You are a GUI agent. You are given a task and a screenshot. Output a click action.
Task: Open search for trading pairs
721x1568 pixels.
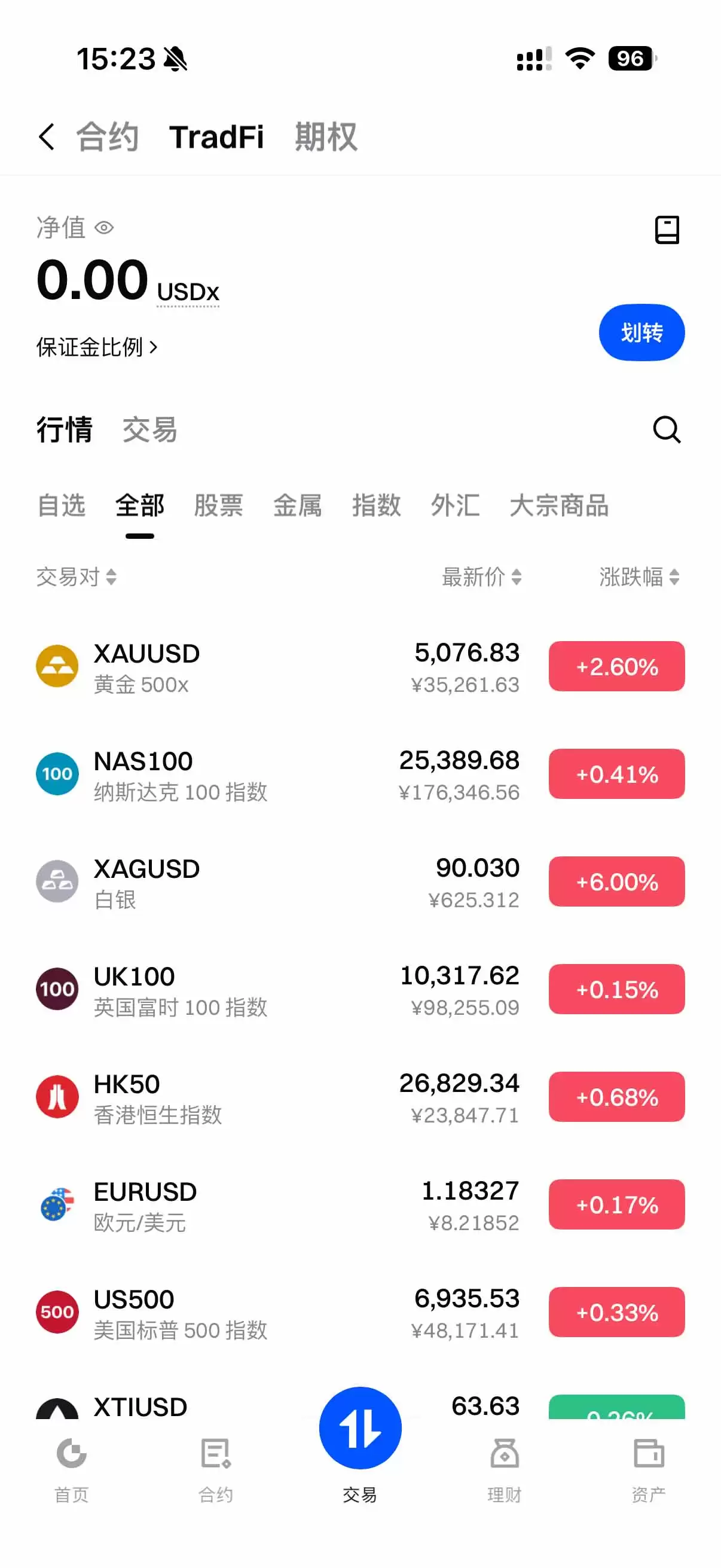click(667, 431)
